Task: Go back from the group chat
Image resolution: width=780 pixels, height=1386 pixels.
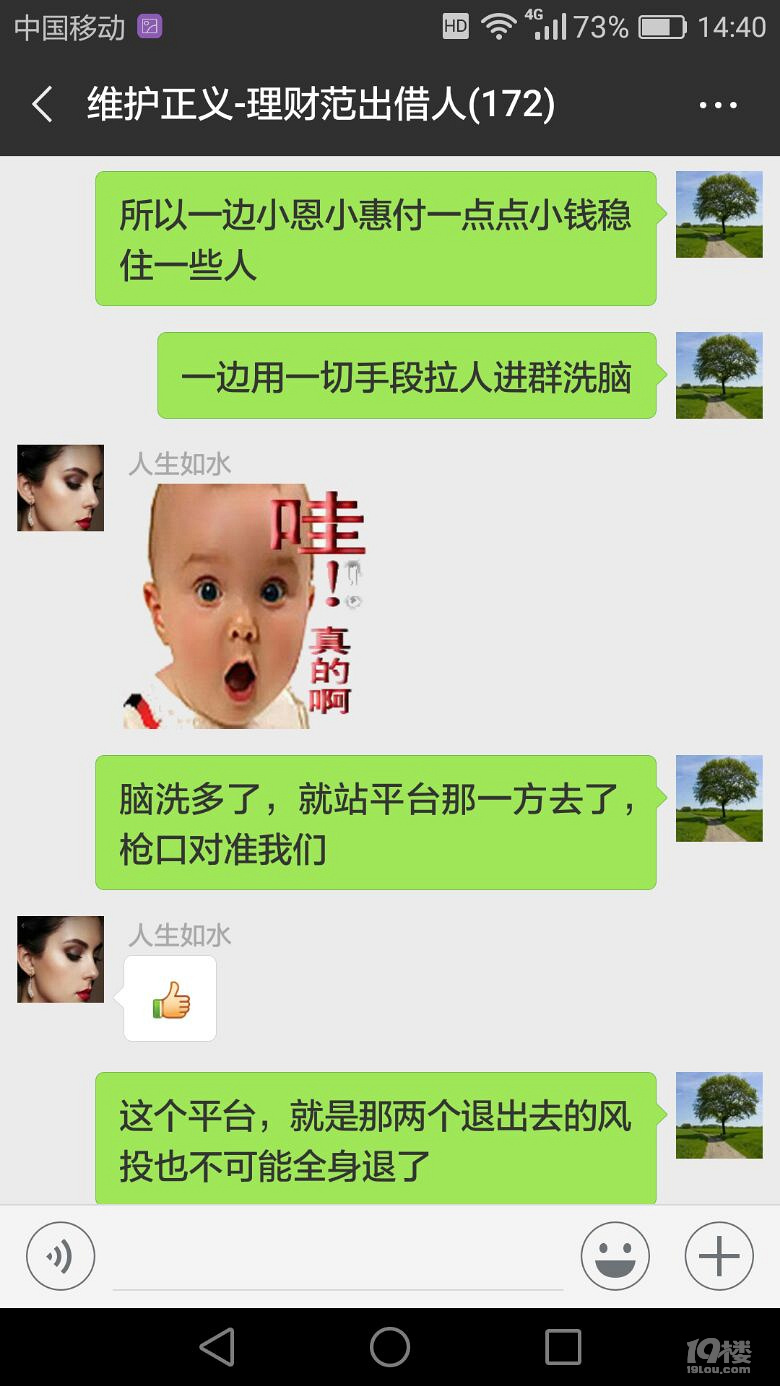Action: [42, 104]
